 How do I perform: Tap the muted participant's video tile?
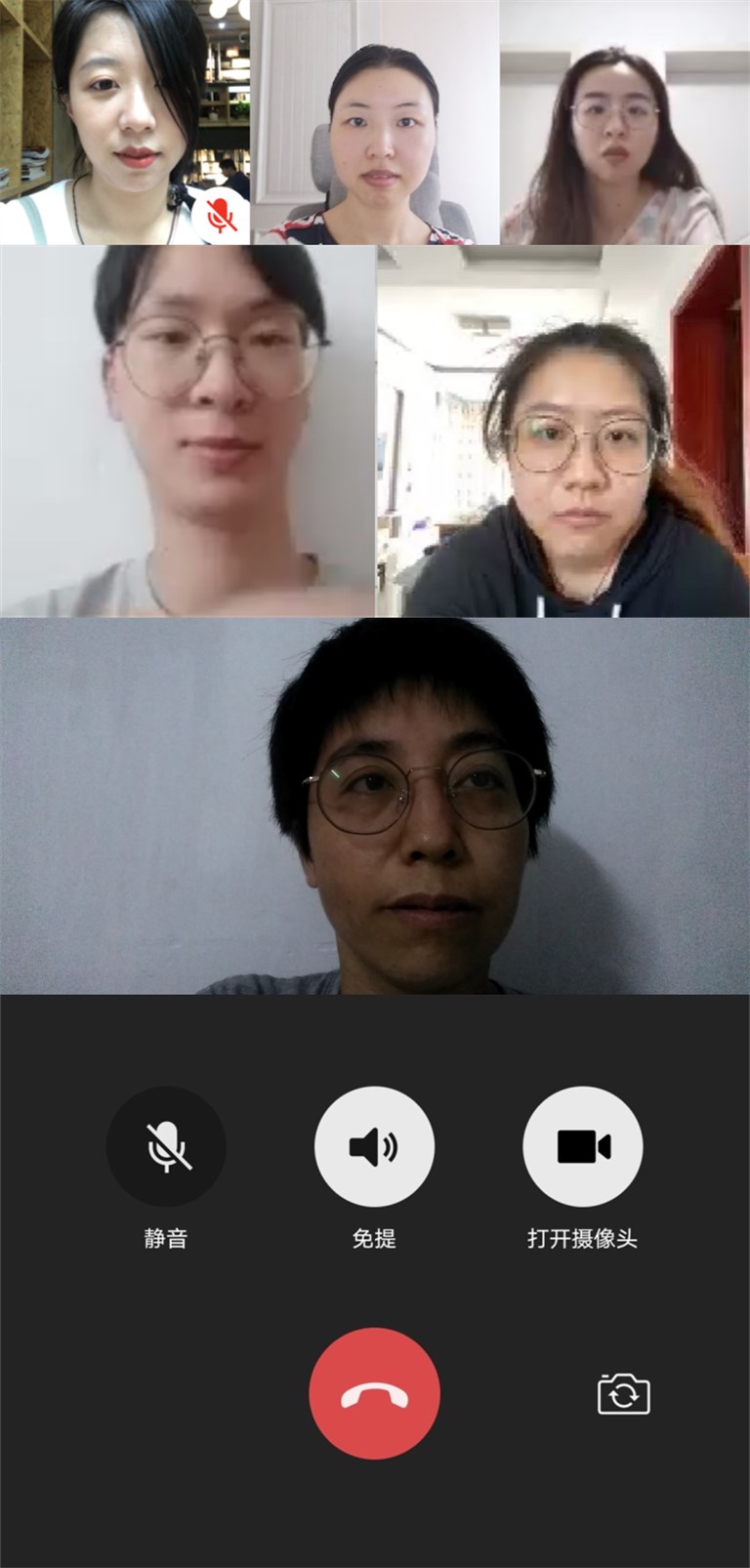124,122
